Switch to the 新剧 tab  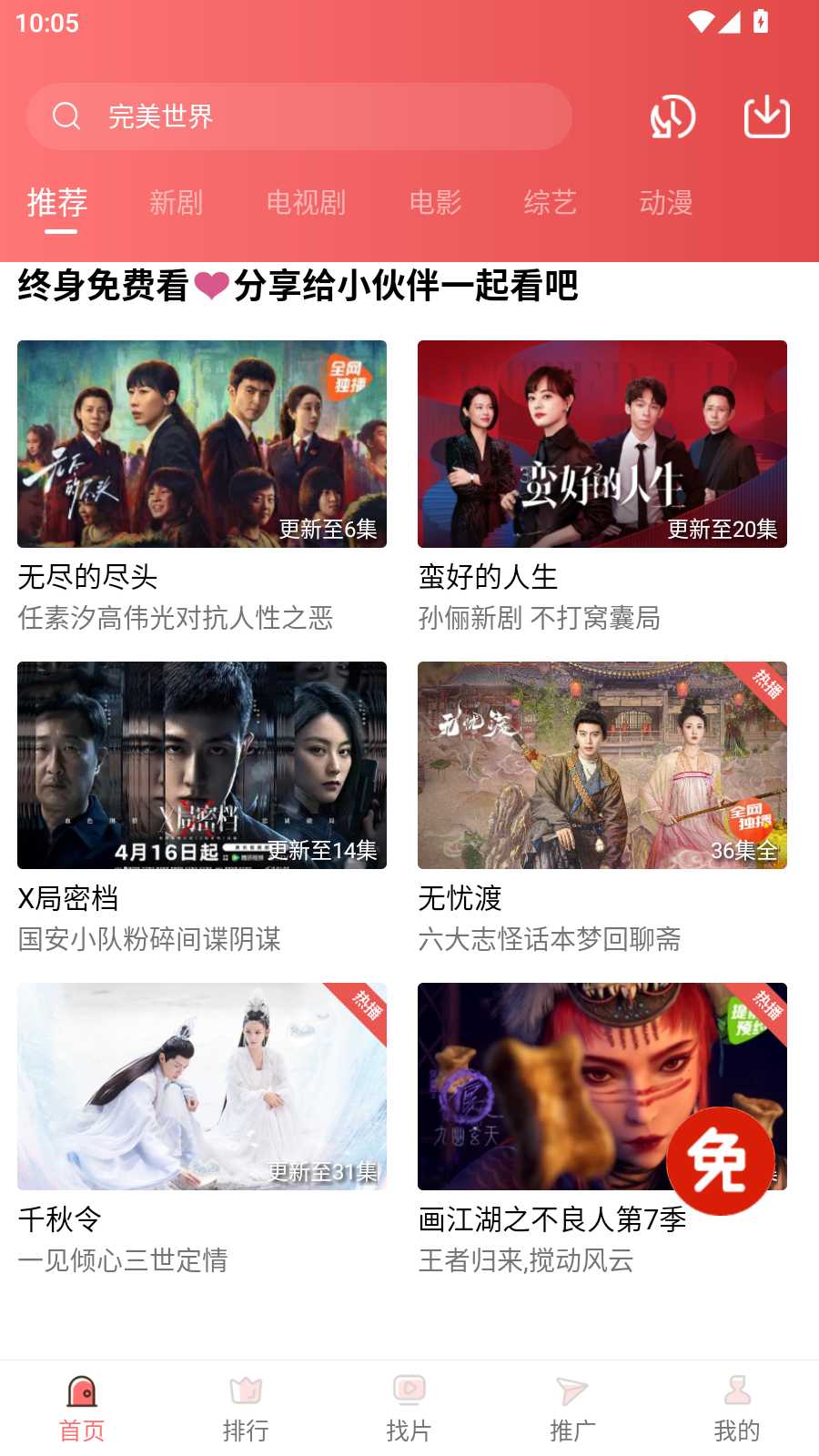pos(176,202)
